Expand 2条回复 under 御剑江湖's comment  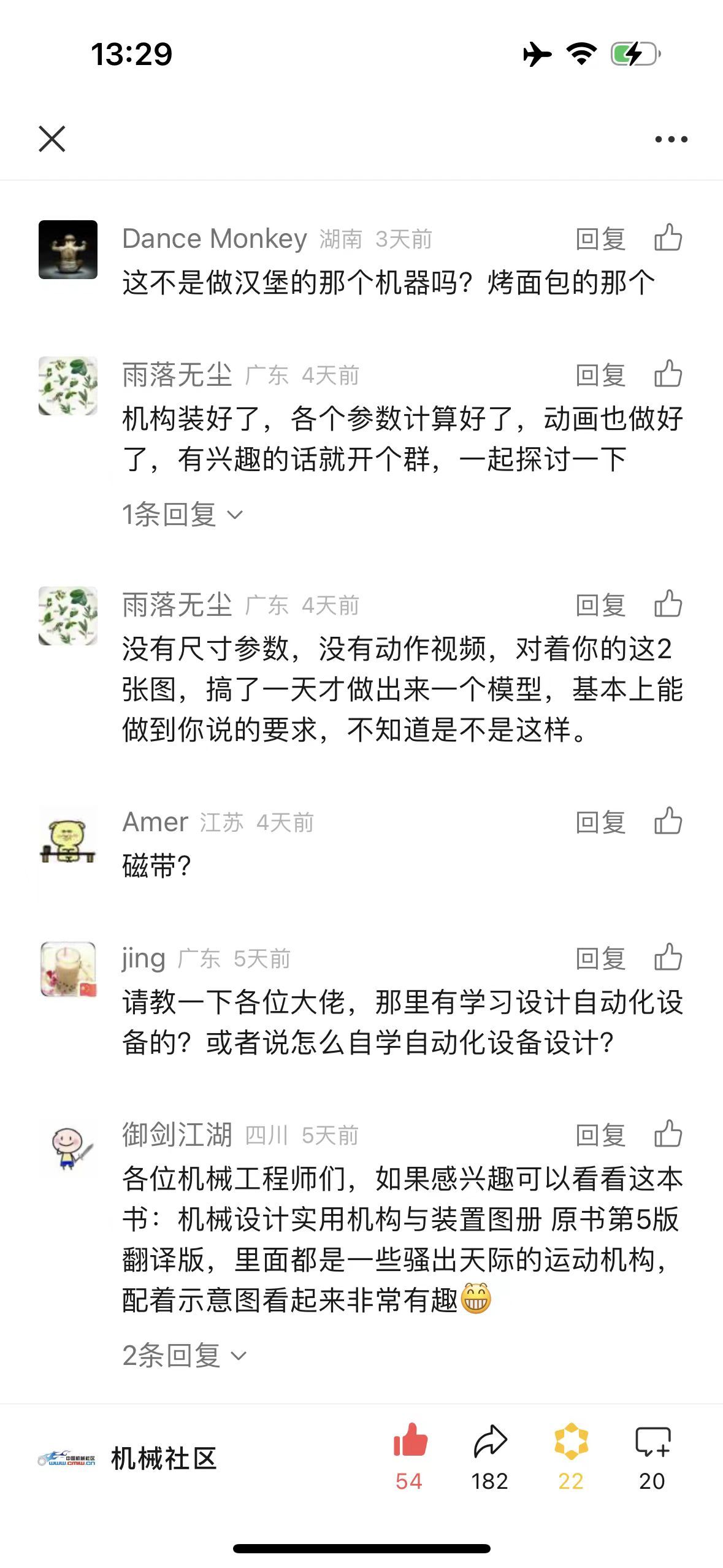pos(184,1356)
